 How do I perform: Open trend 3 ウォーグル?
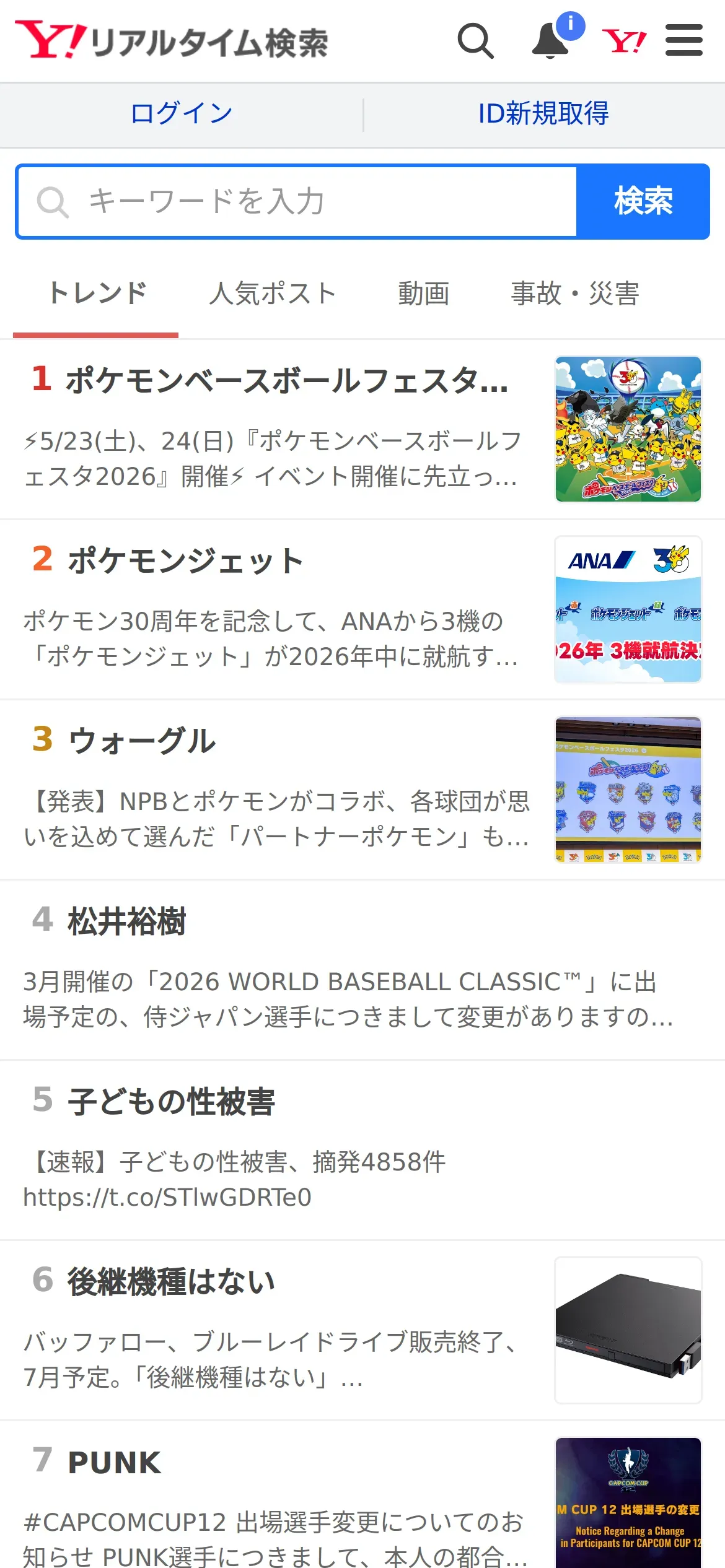pyautogui.click(x=362, y=790)
